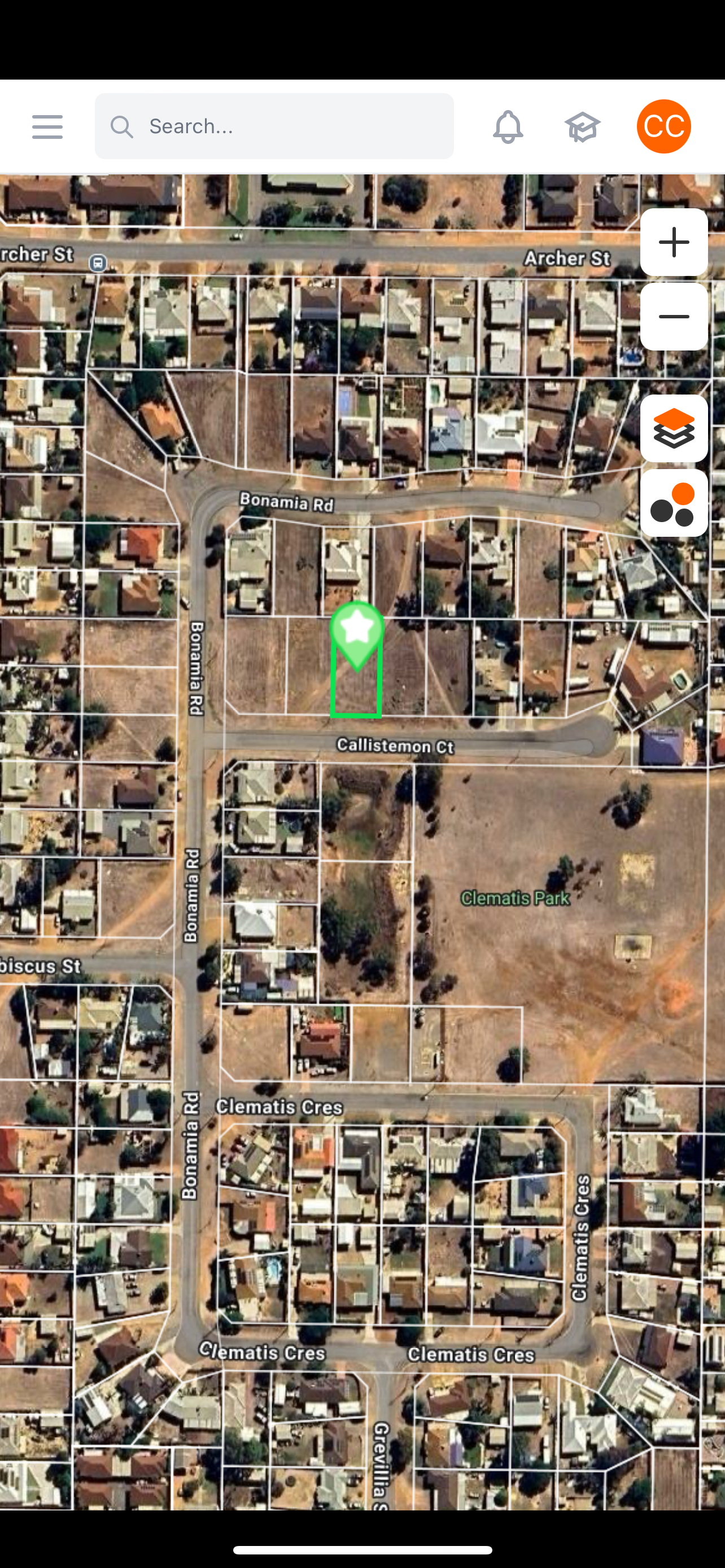Select the green star property pin
Viewport: 725px width, 1568px height.
(357, 632)
